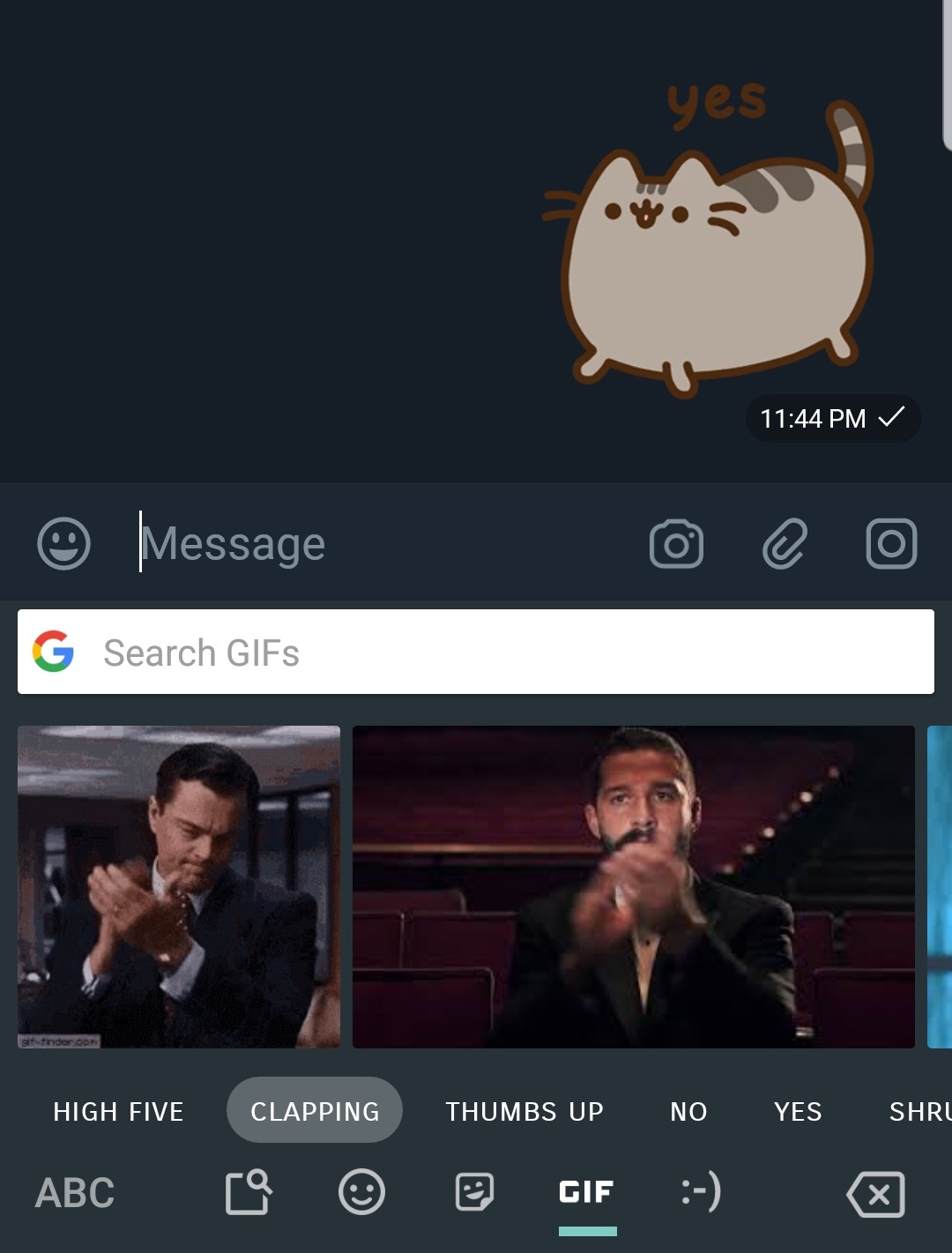Open the clipboard search icon on keyboard
Screen dimensions: 952x1253
click(x=249, y=1193)
